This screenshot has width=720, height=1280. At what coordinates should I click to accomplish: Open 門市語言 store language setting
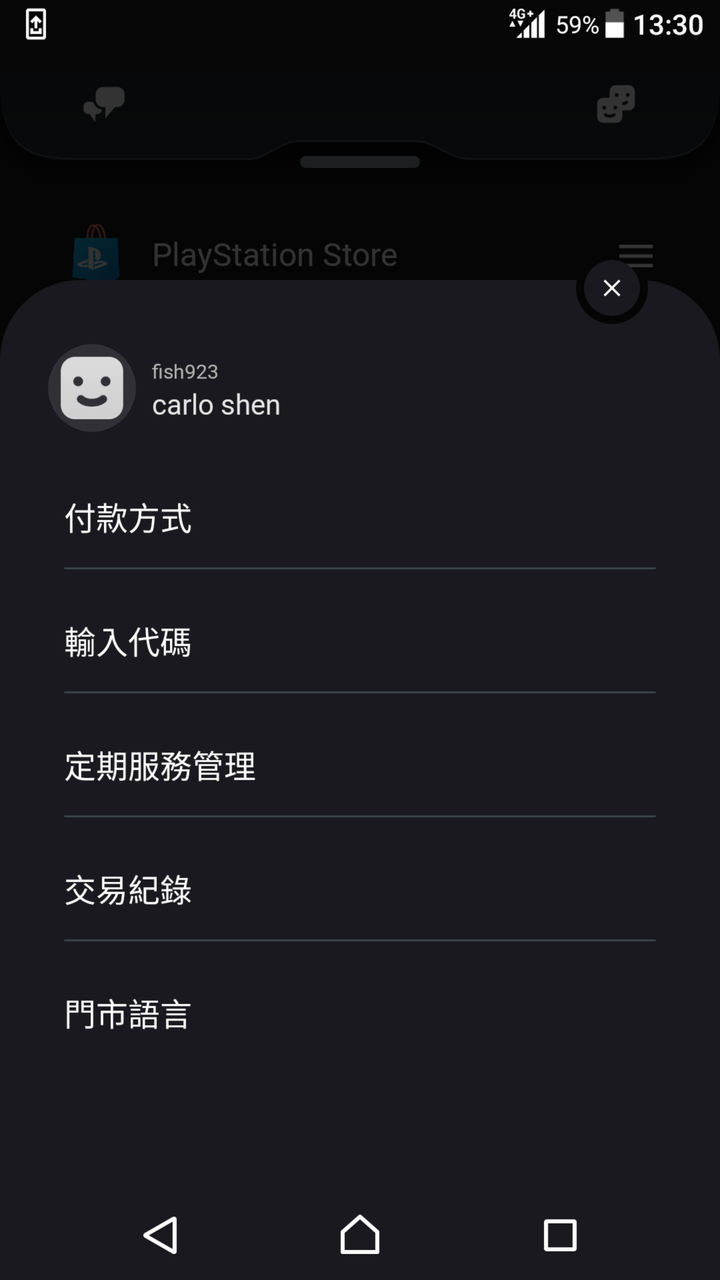(360, 1015)
